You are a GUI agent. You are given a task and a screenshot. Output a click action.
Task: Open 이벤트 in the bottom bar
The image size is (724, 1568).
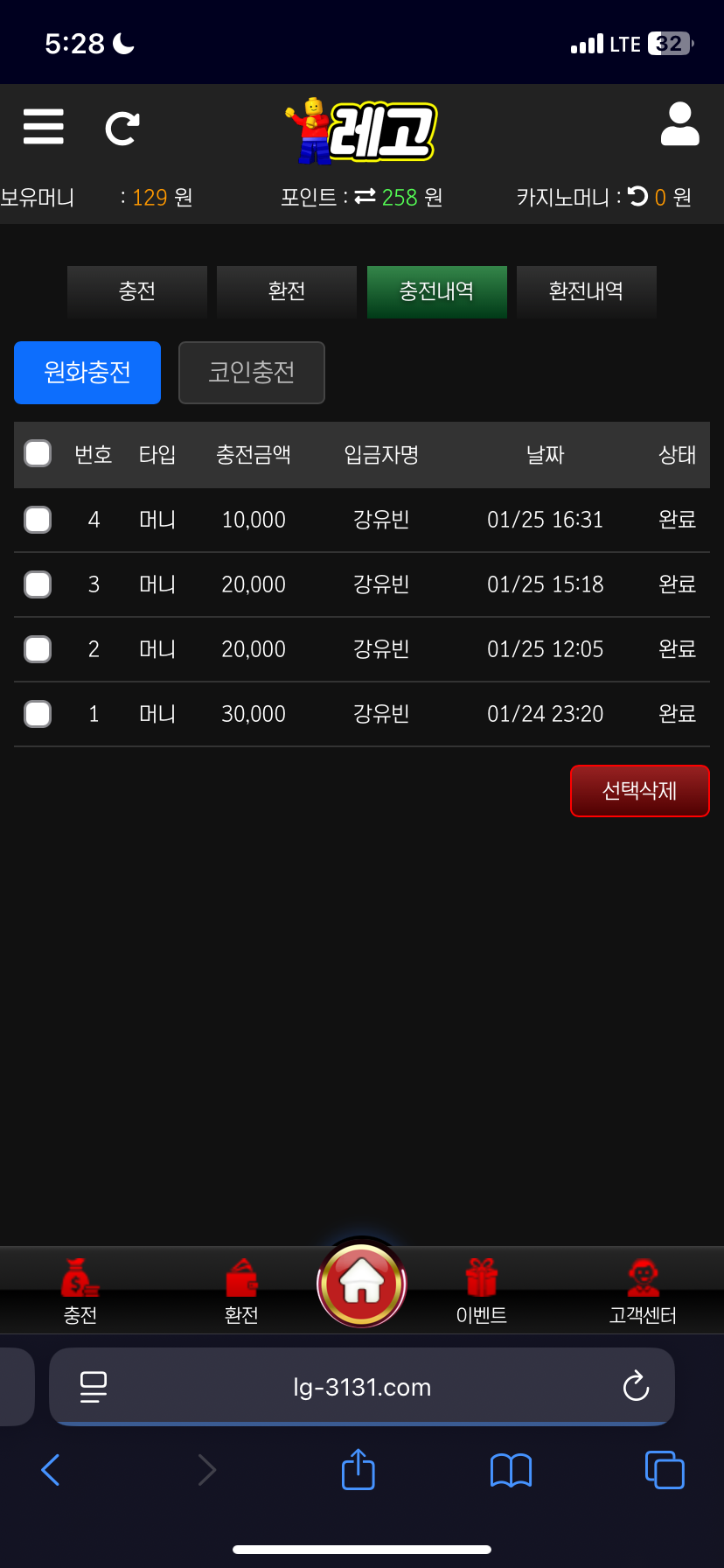(482, 1291)
